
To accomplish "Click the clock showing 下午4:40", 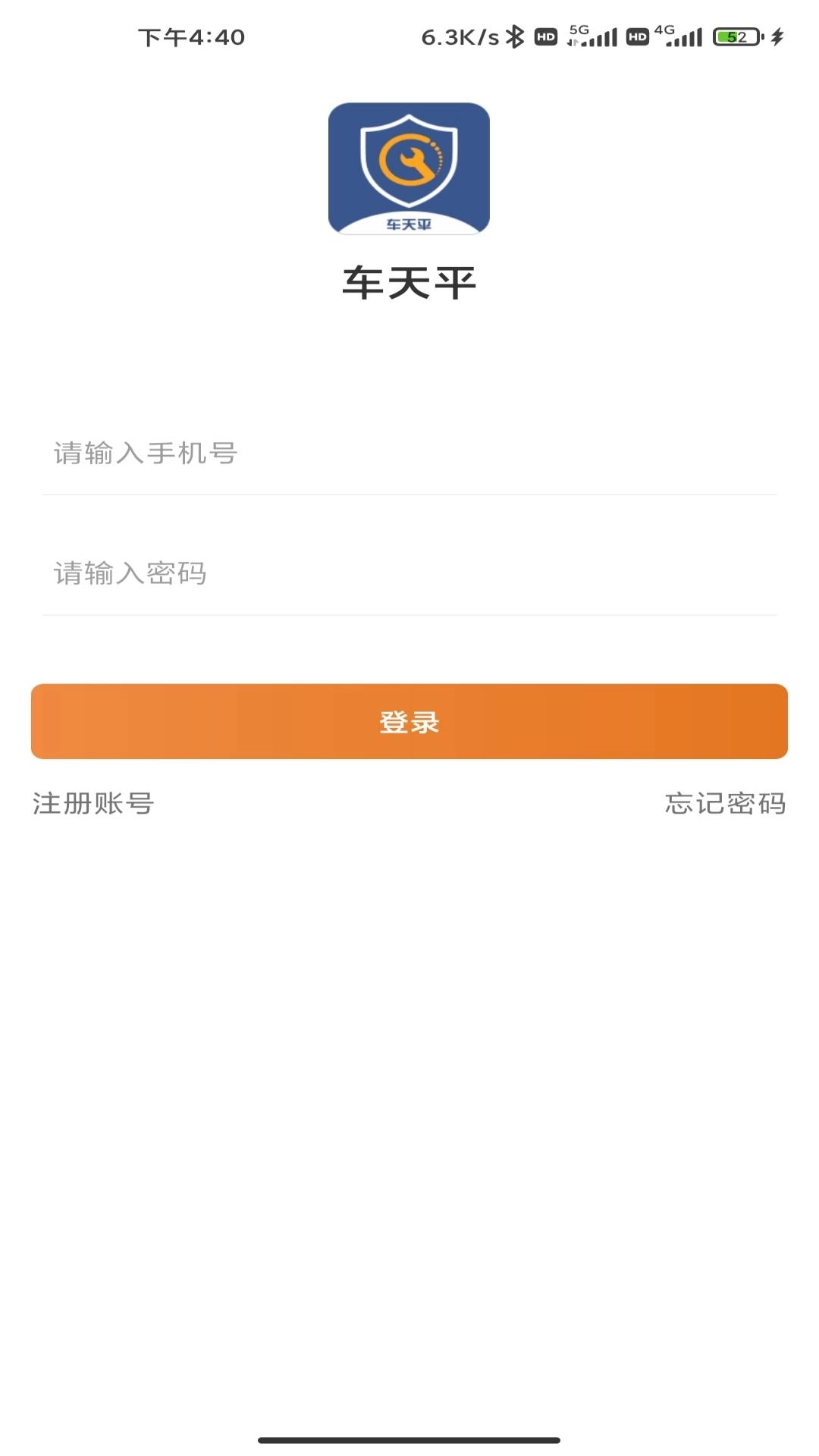I will pos(191,36).
